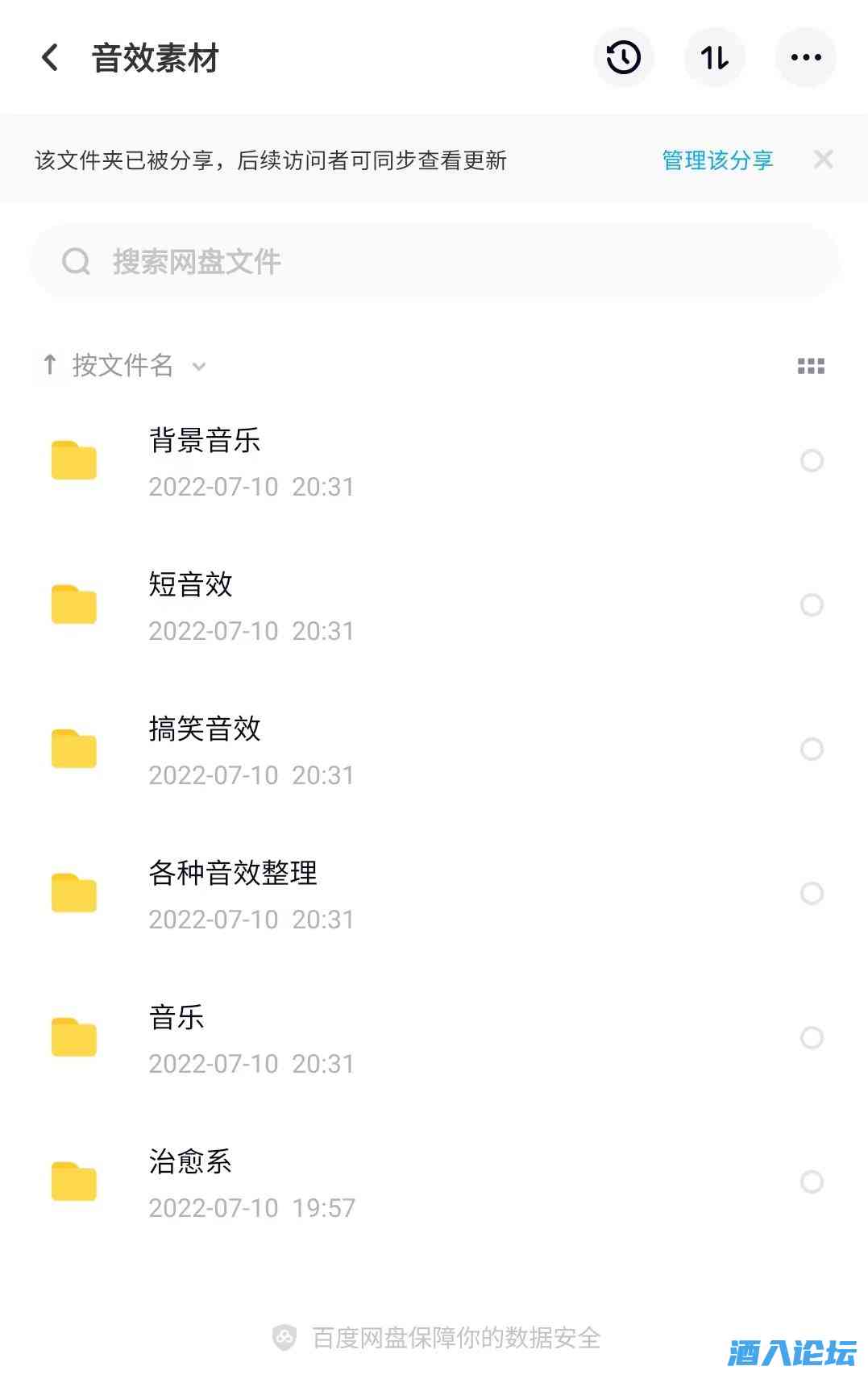Open the 治愈系 folder icon
The width and height of the screenshot is (868, 1387).
pos(73,1182)
